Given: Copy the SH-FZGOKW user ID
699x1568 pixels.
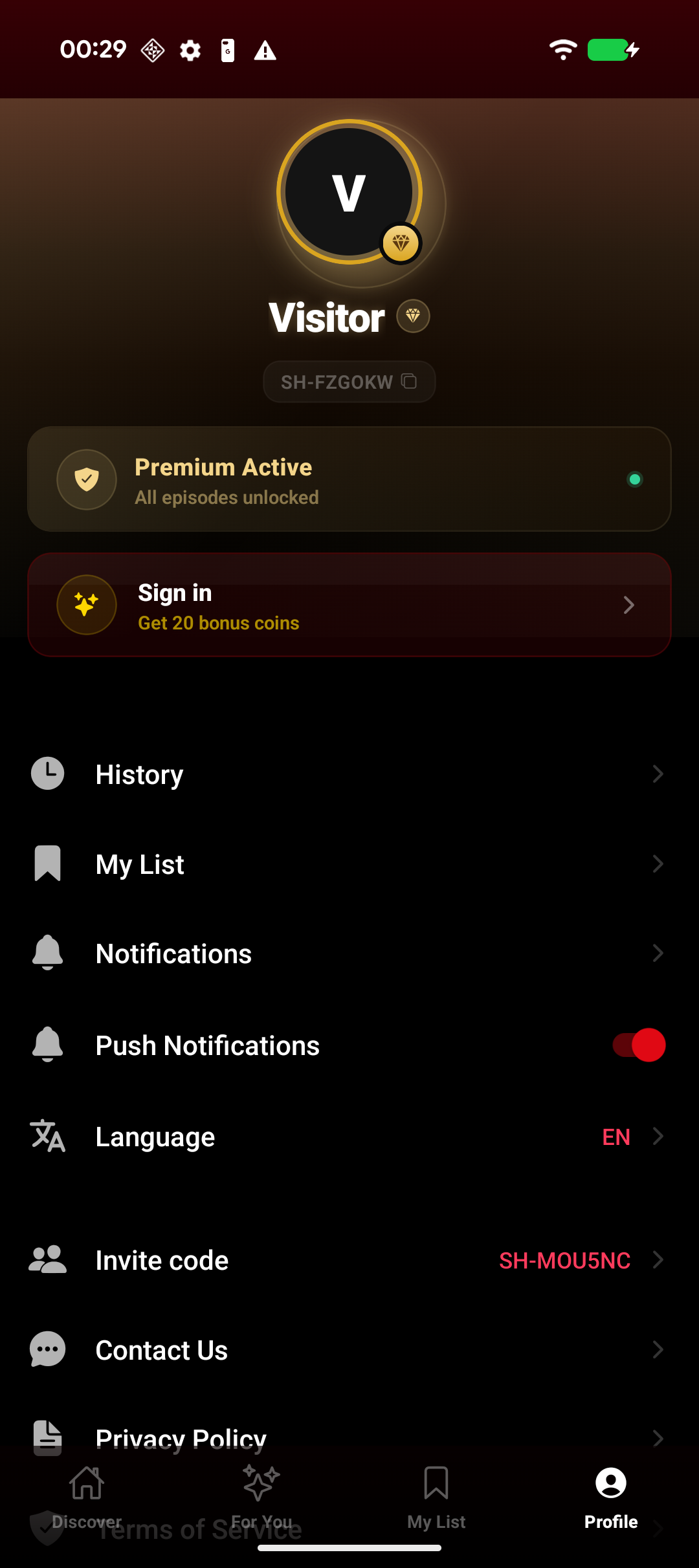Looking at the screenshot, I should pyautogui.click(x=409, y=382).
